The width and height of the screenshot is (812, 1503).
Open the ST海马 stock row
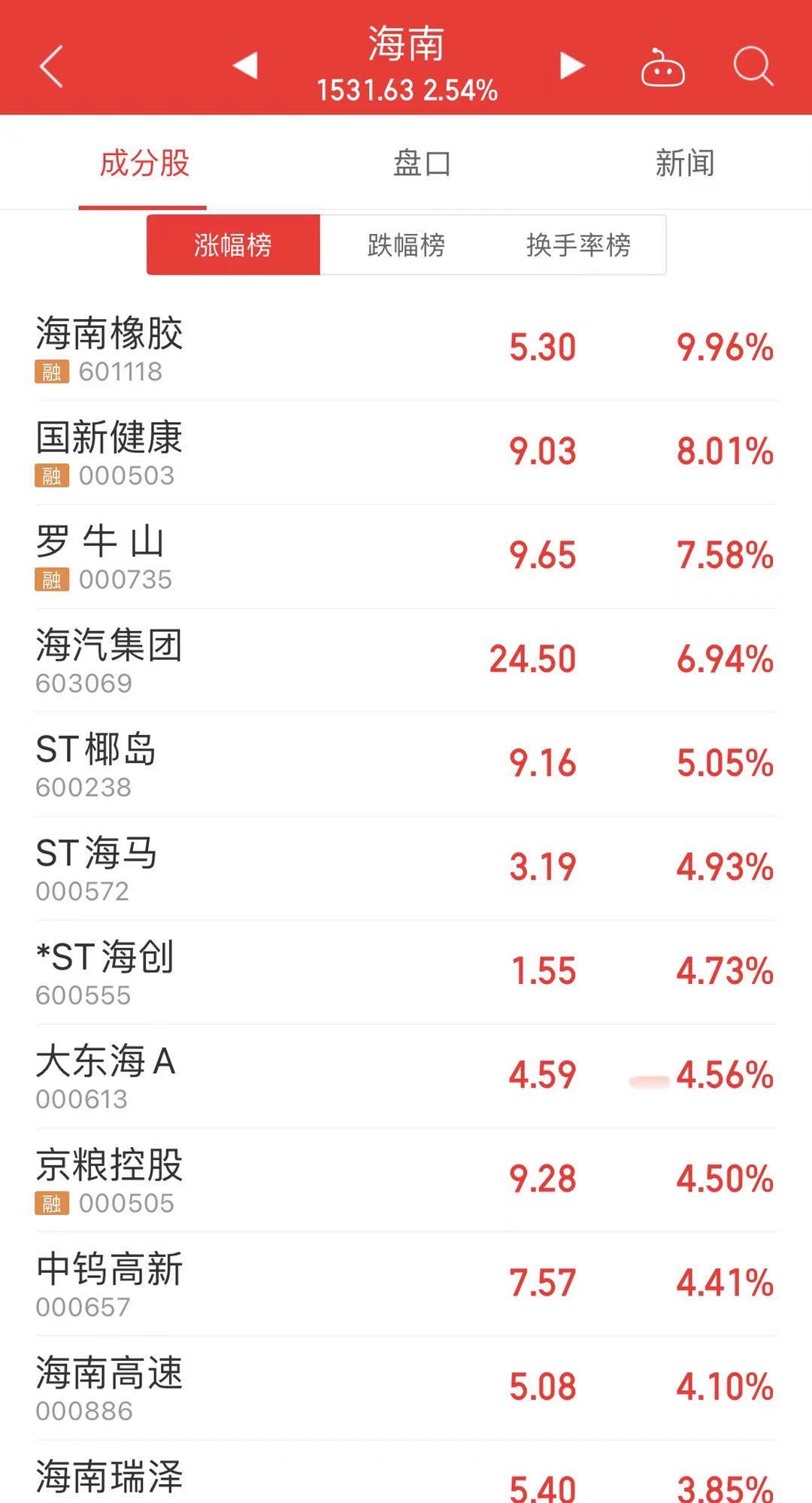(x=406, y=868)
